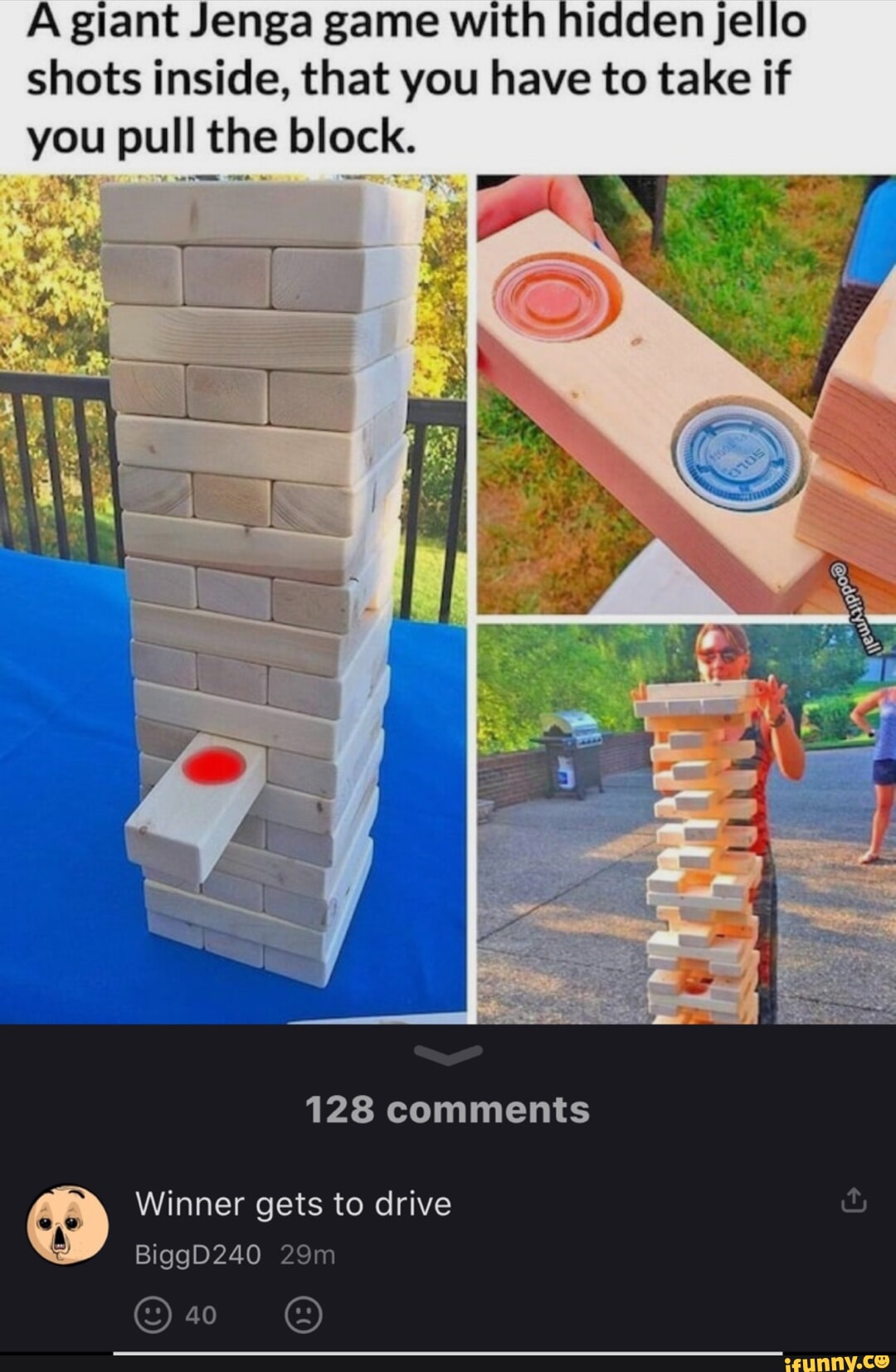Select the timestamp 29m on the comment
This screenshot has height=1372, width=896.
click(309, 1255)
